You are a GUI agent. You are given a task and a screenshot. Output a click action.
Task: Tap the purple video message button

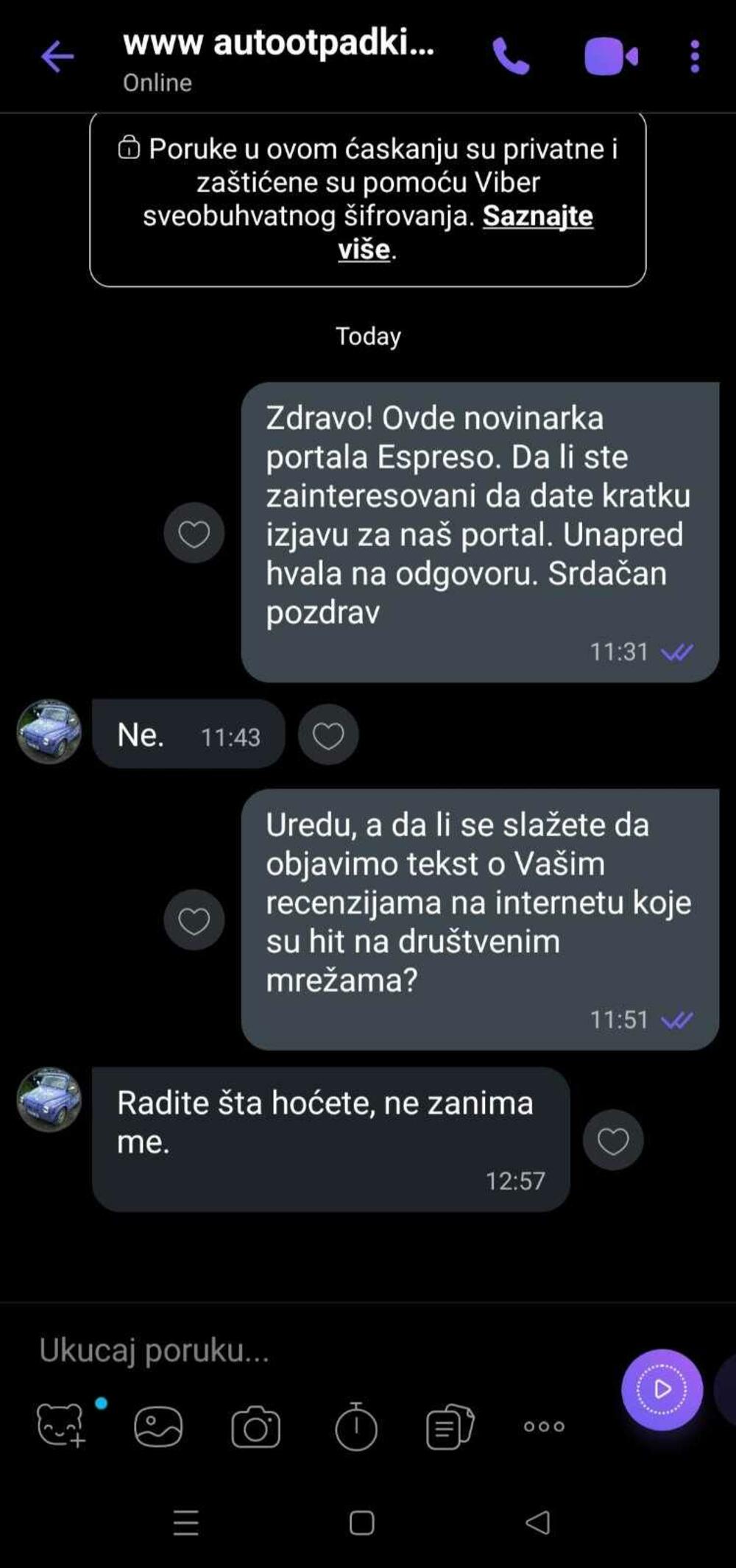pos(662,1389)
